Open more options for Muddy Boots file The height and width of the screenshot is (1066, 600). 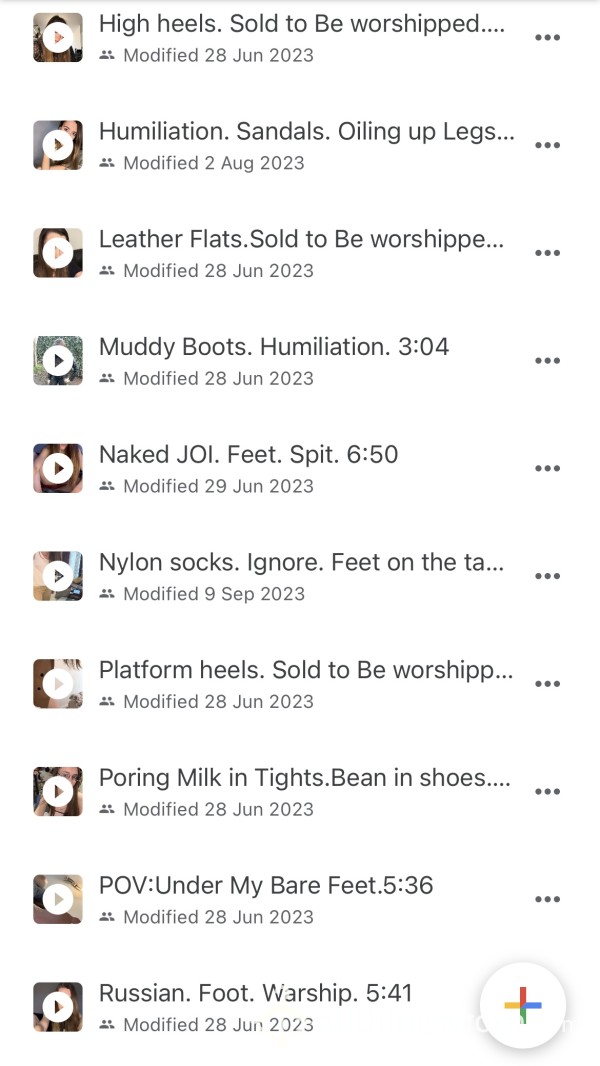[547, 361]
